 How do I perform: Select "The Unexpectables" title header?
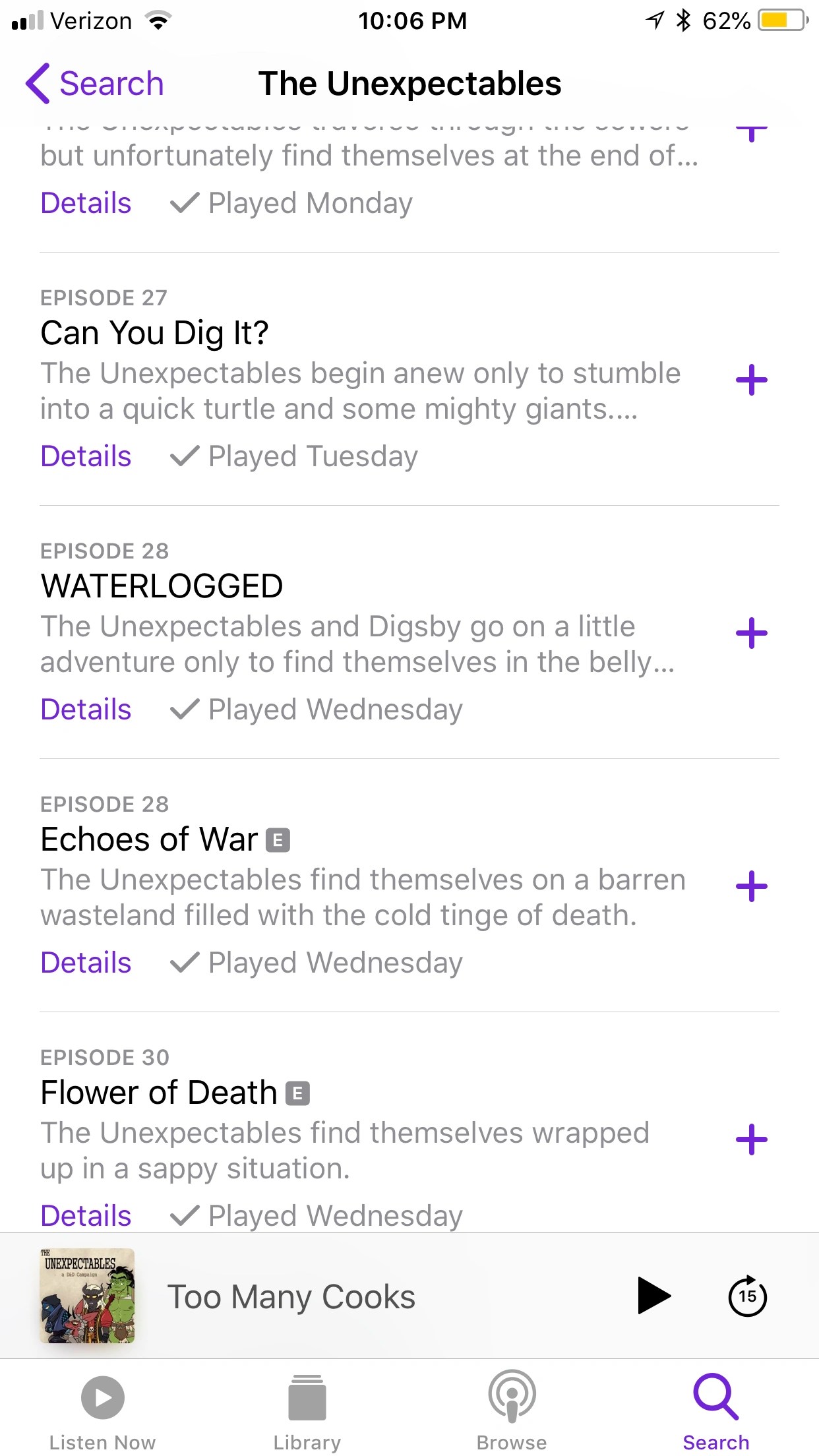coord(409,83)
